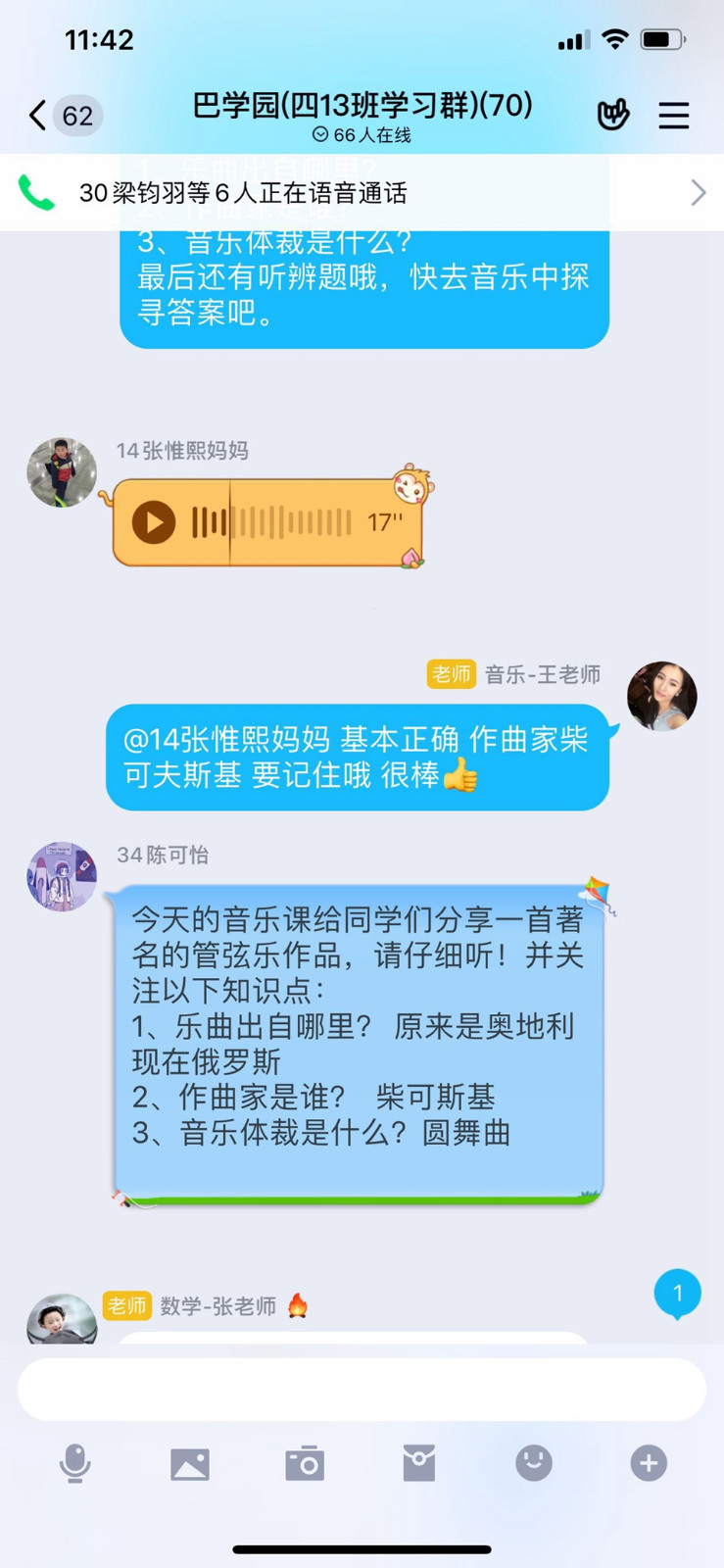Image resolution: width=724 pixels, height=1568 pixels.
Task: Jump to the 1 new message bubble
Action: (x=677, y=1295)
